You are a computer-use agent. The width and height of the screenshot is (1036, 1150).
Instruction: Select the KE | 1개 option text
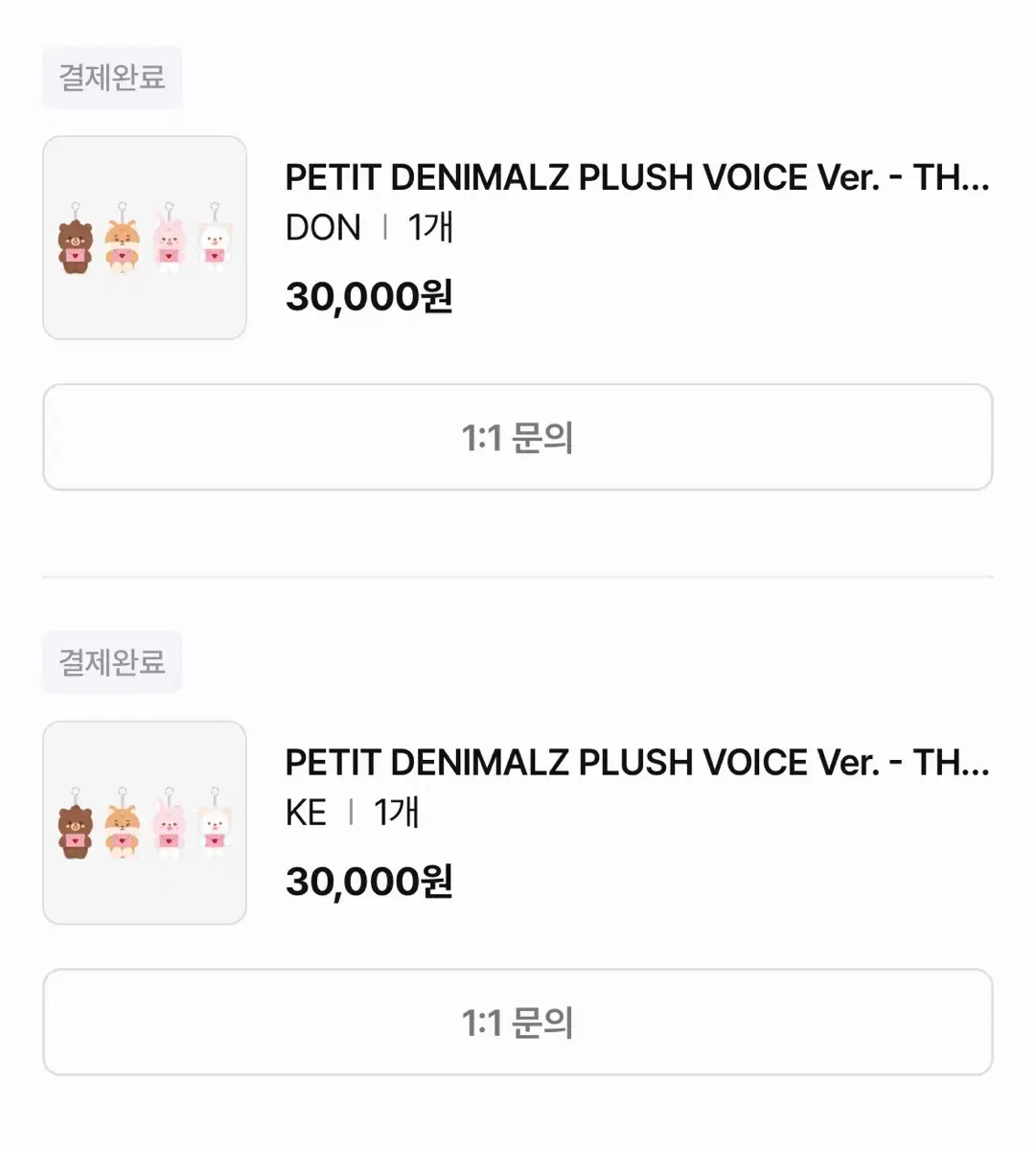(x=353, y=812)
